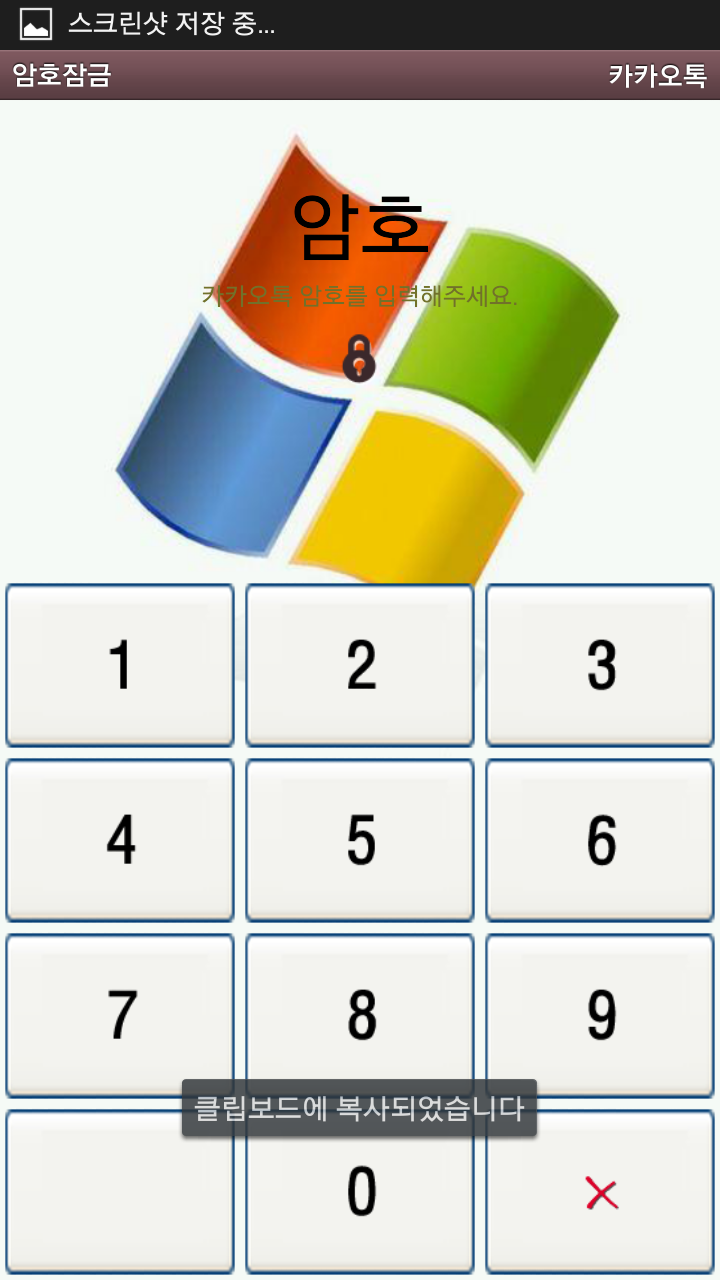This screenshot has width=720, height=1280.
Task: Enter the number 6
Action: coord(600,840)
